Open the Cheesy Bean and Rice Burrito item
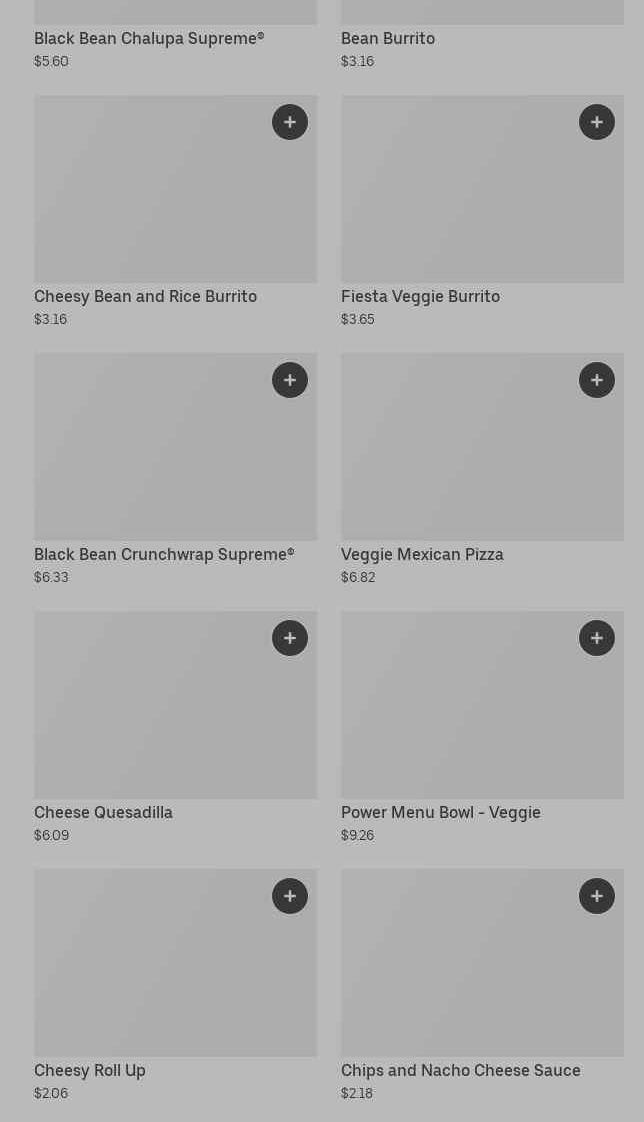644x1122 pixels. point(145,297)
